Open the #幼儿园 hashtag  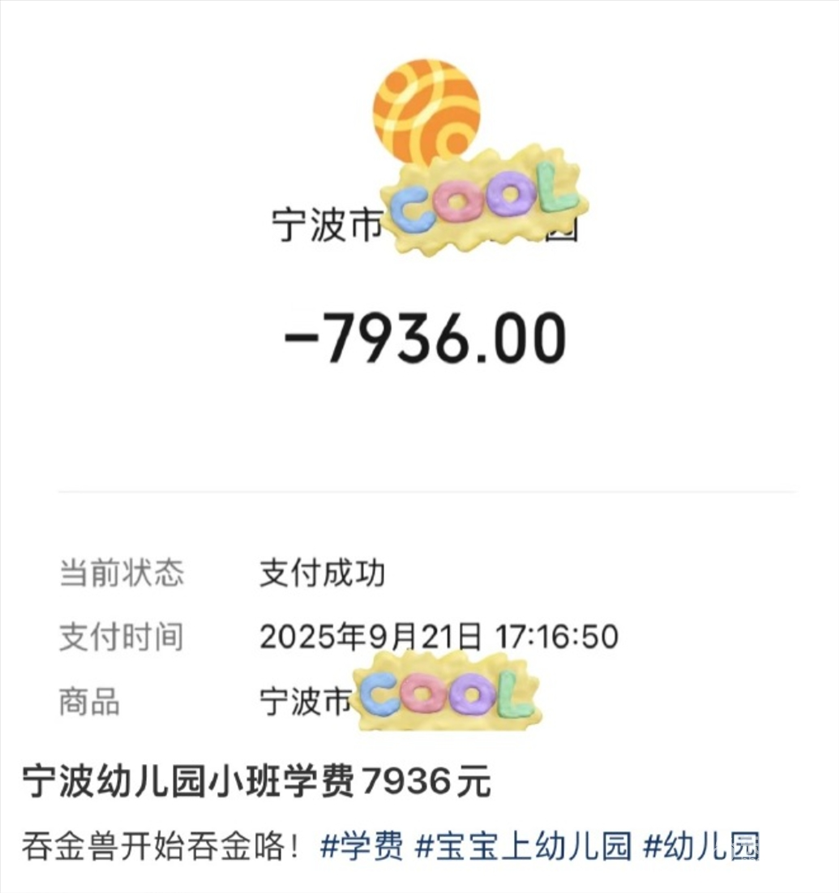(x=702, y=846)
